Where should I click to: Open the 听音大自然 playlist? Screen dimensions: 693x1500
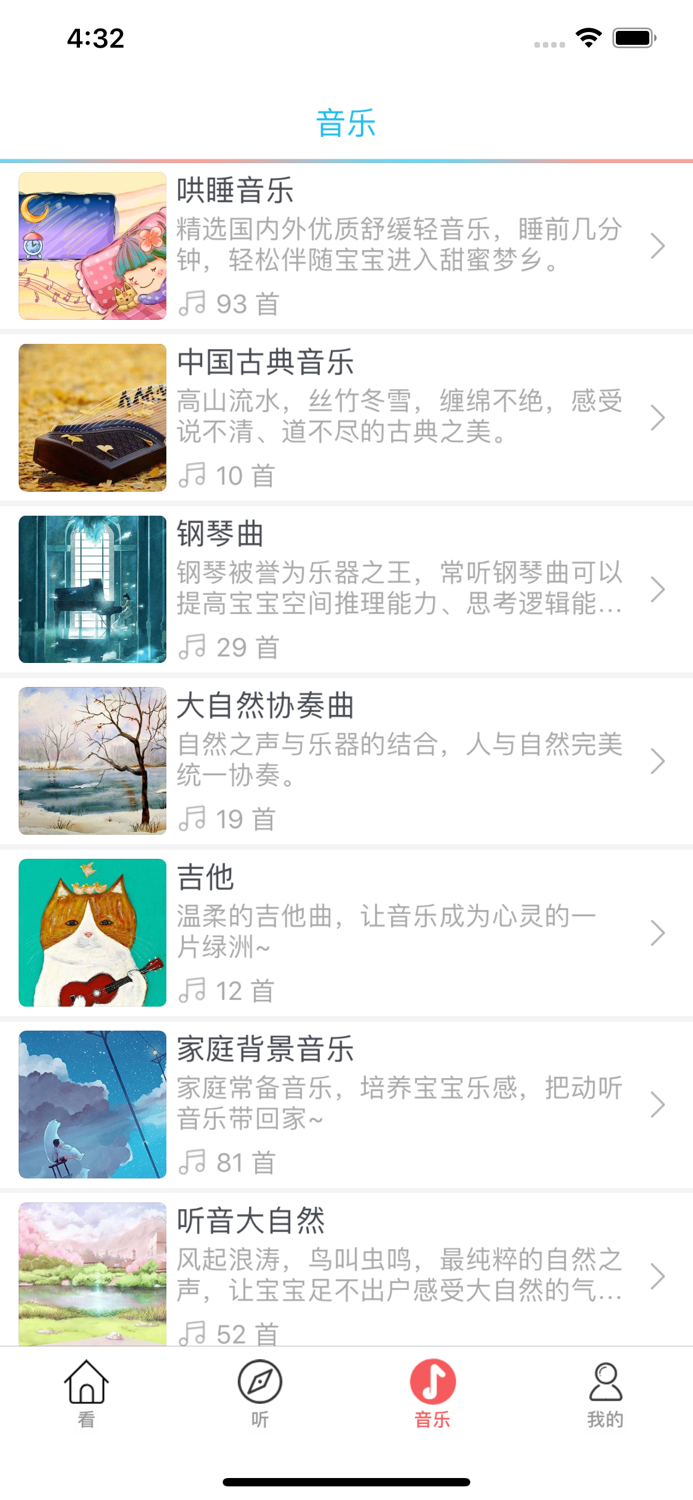click(x=346, y=1275)
